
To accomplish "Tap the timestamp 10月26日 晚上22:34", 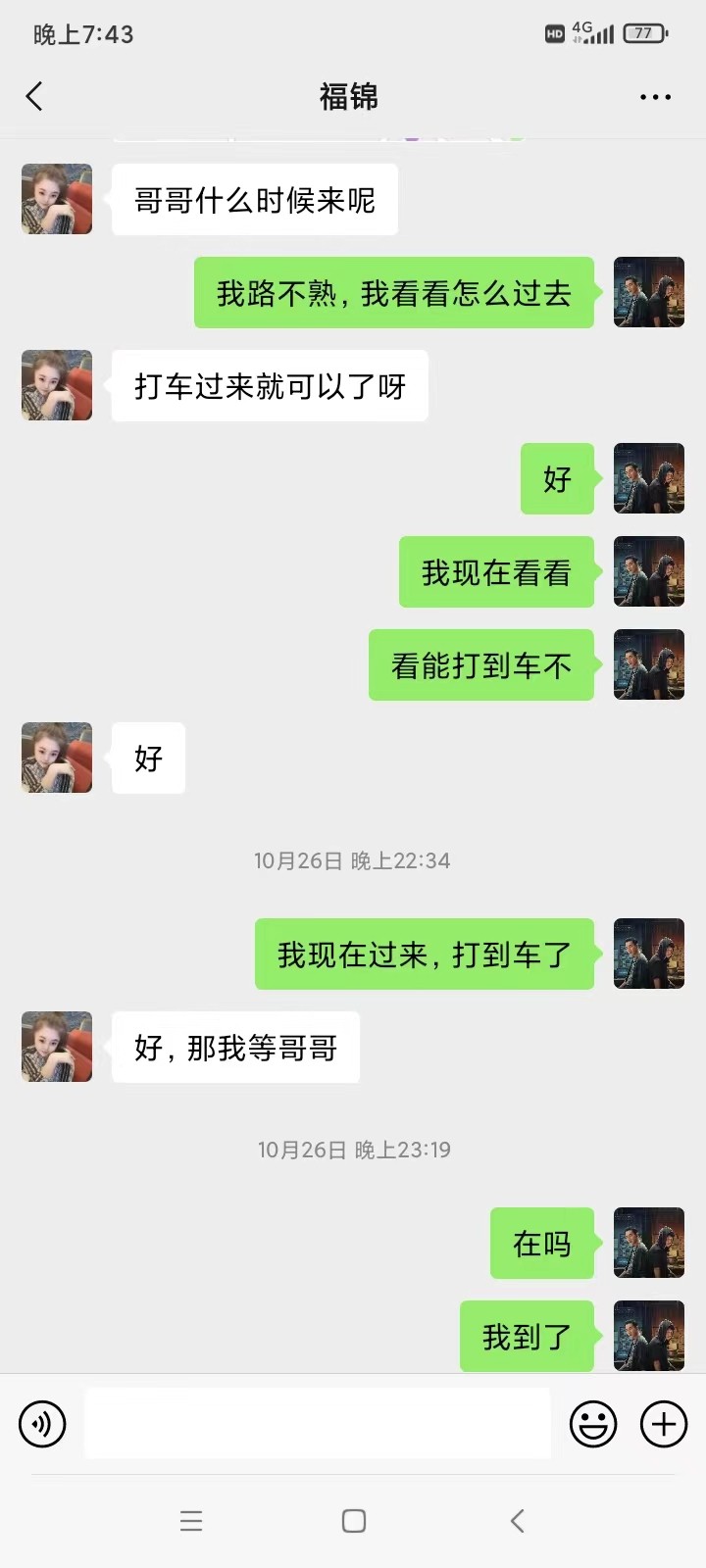I will tap(352, 860).
